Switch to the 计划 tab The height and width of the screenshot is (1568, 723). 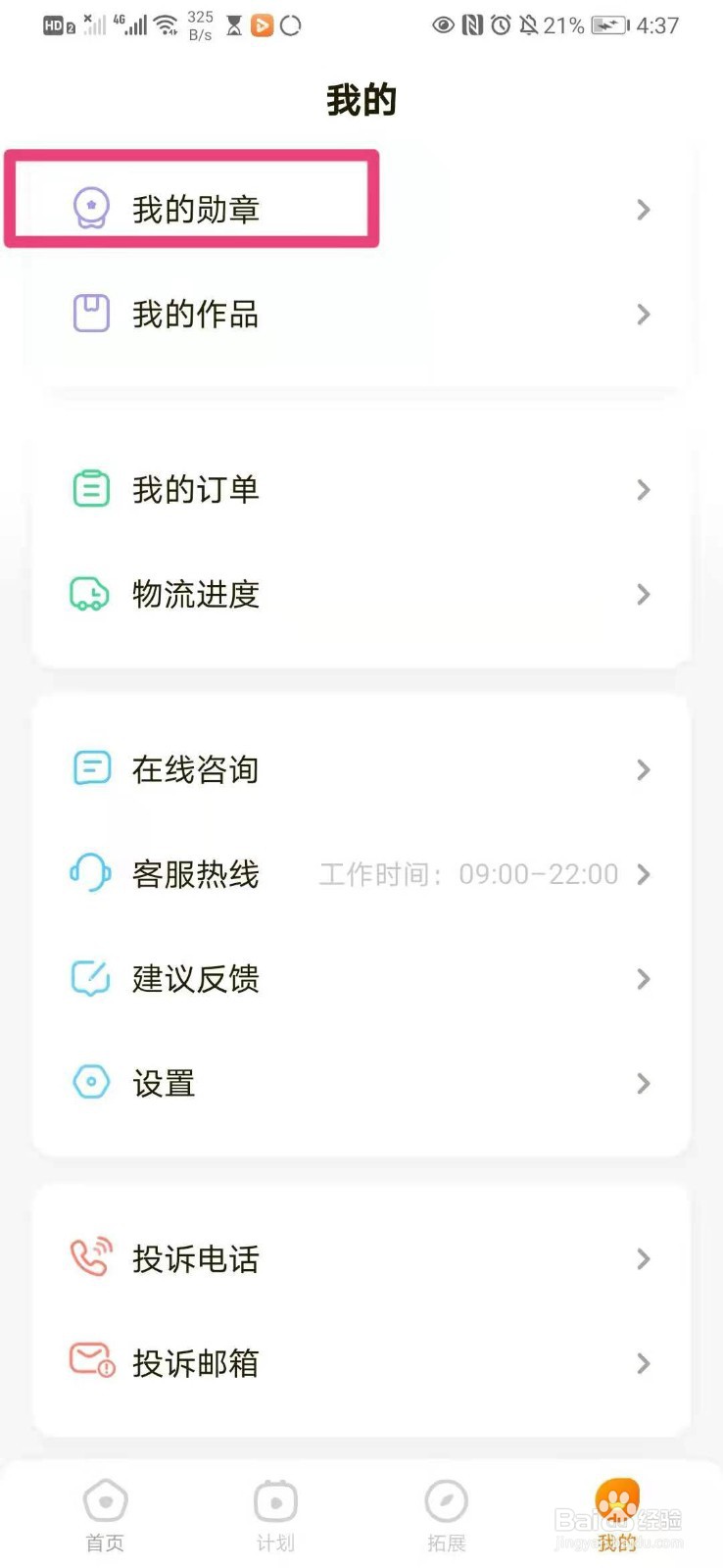pyautogui.click(x=275, y=1516)
